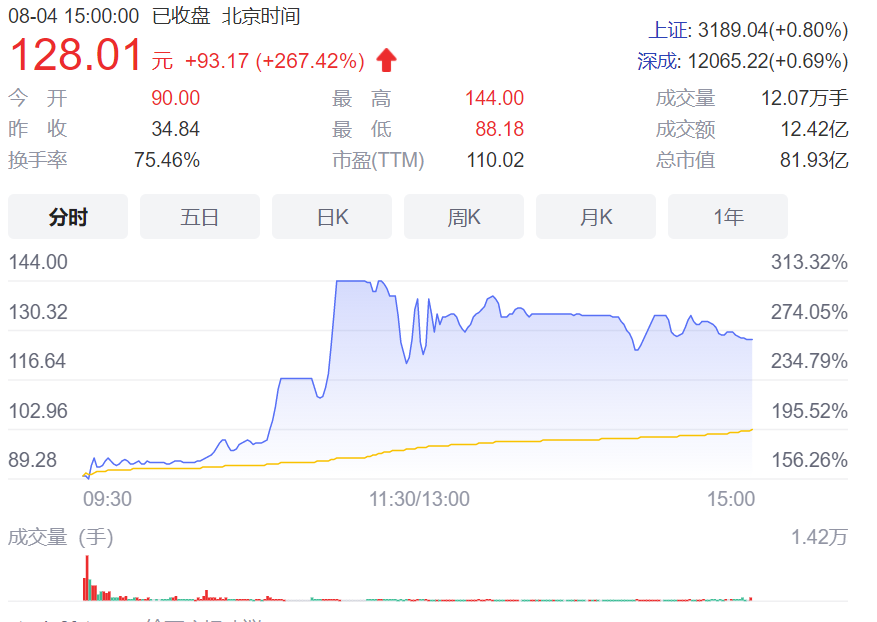Image resolution: width=877 pixels, height=622 pixels.
Task: Open the 上证 index quote
Action: pos(666,30)
